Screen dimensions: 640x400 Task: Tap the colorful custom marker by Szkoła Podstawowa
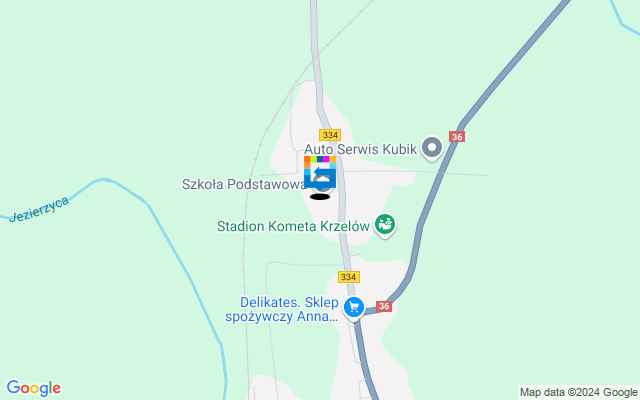coord(320,172)
